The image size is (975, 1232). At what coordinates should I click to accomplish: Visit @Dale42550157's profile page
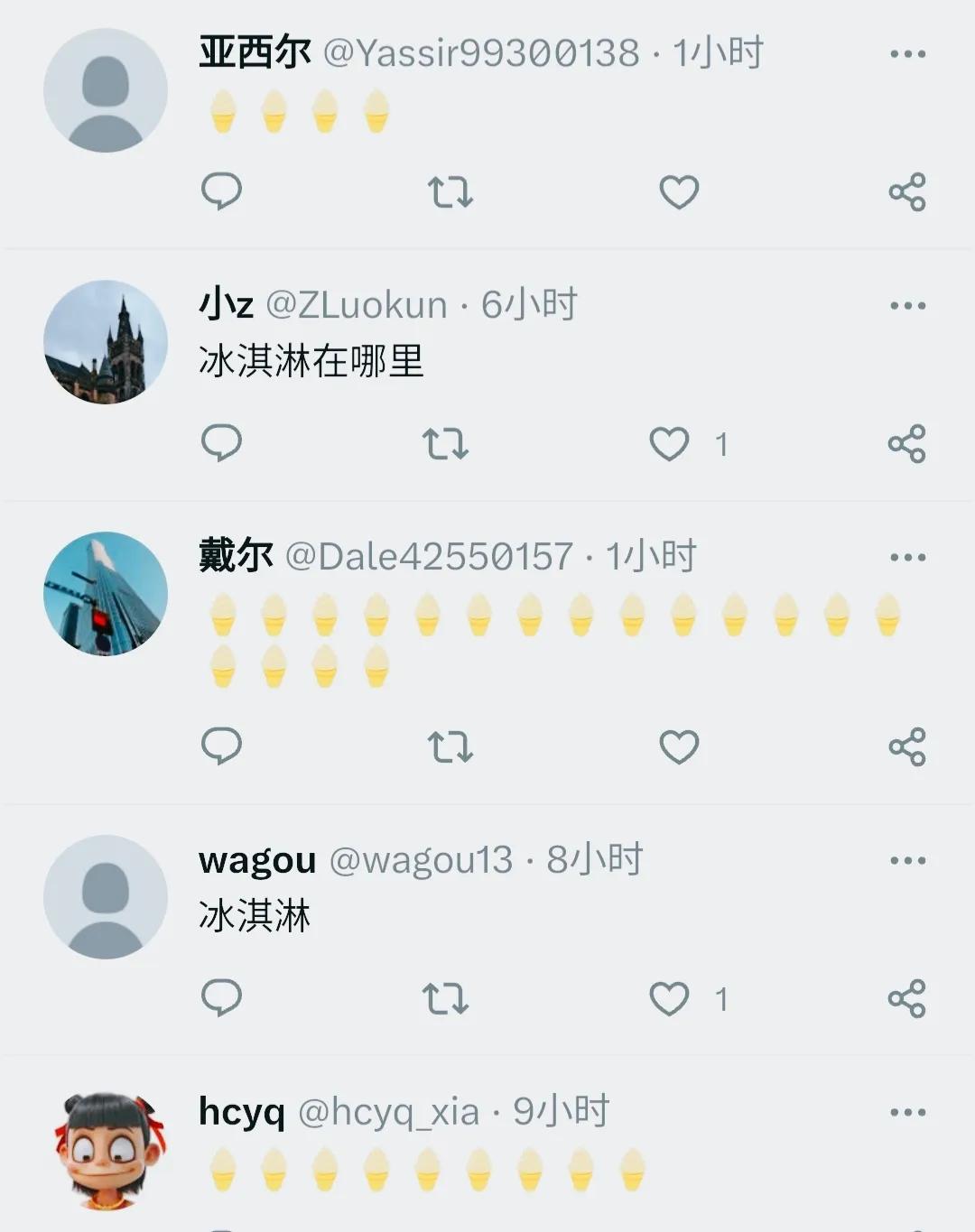point(432,556)
